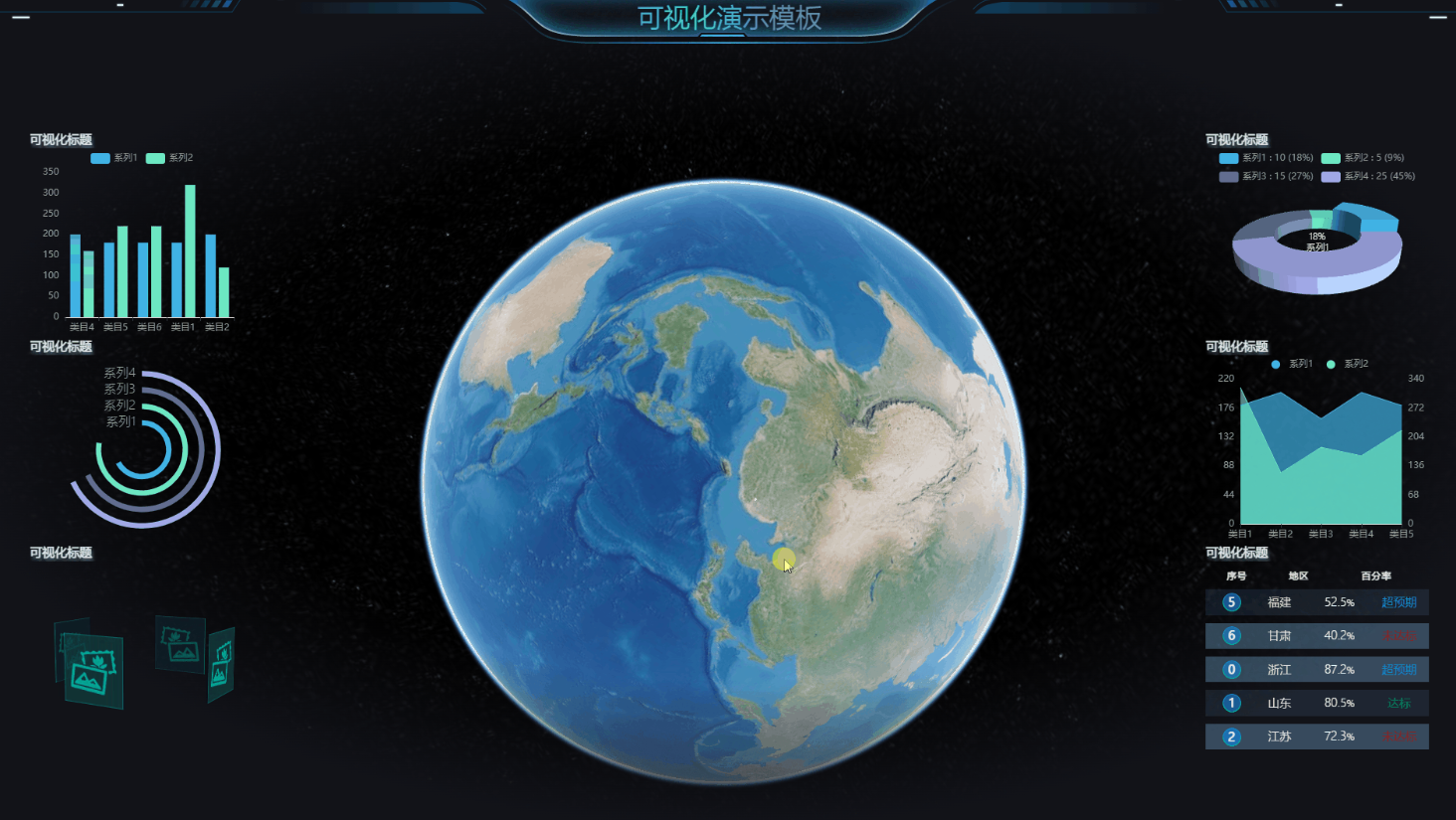Toggle pie legend 系列1 : 10 (18%)

[x=1266, y=158]
